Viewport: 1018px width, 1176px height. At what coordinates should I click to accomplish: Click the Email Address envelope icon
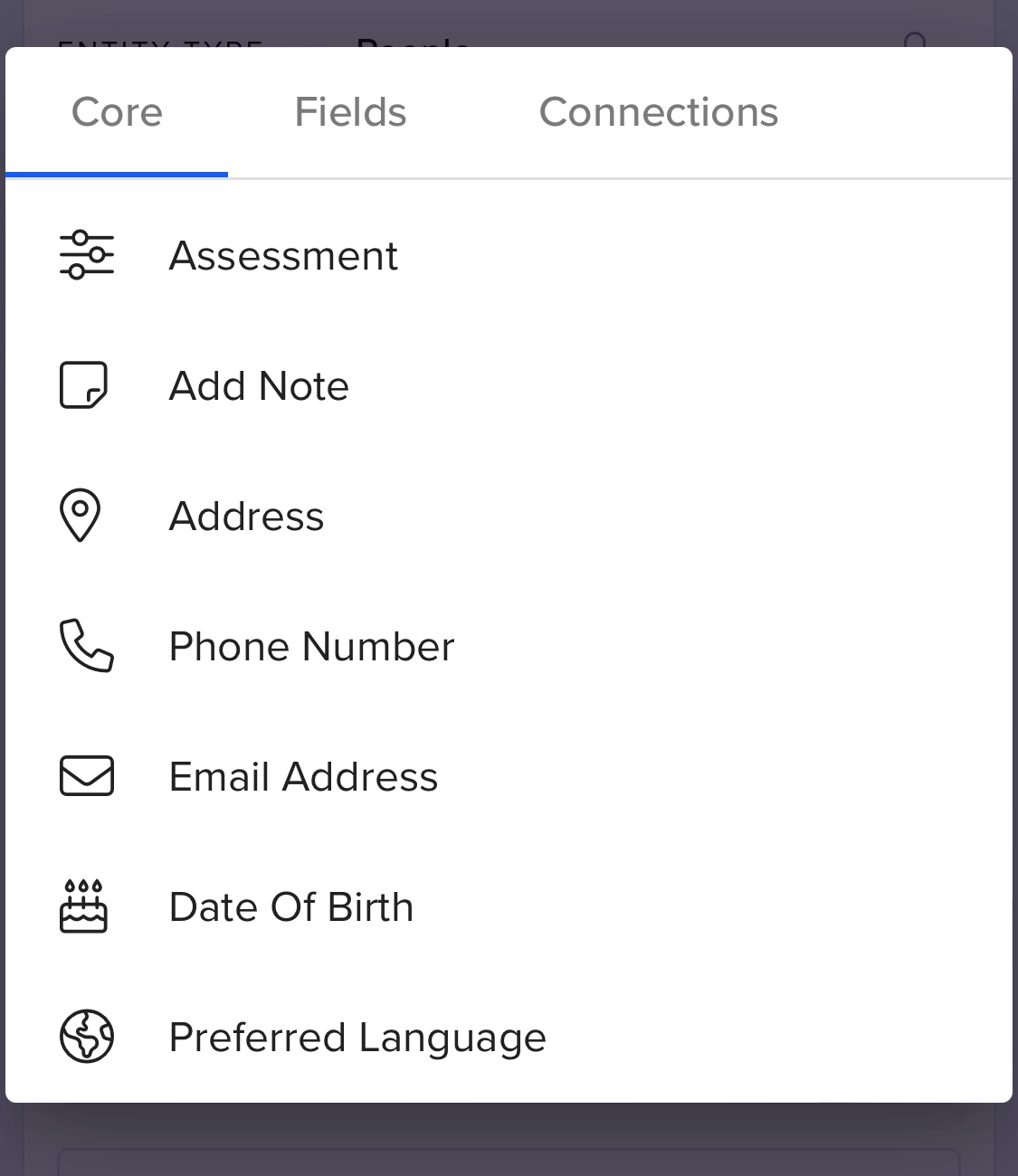[x=87, y=776]
